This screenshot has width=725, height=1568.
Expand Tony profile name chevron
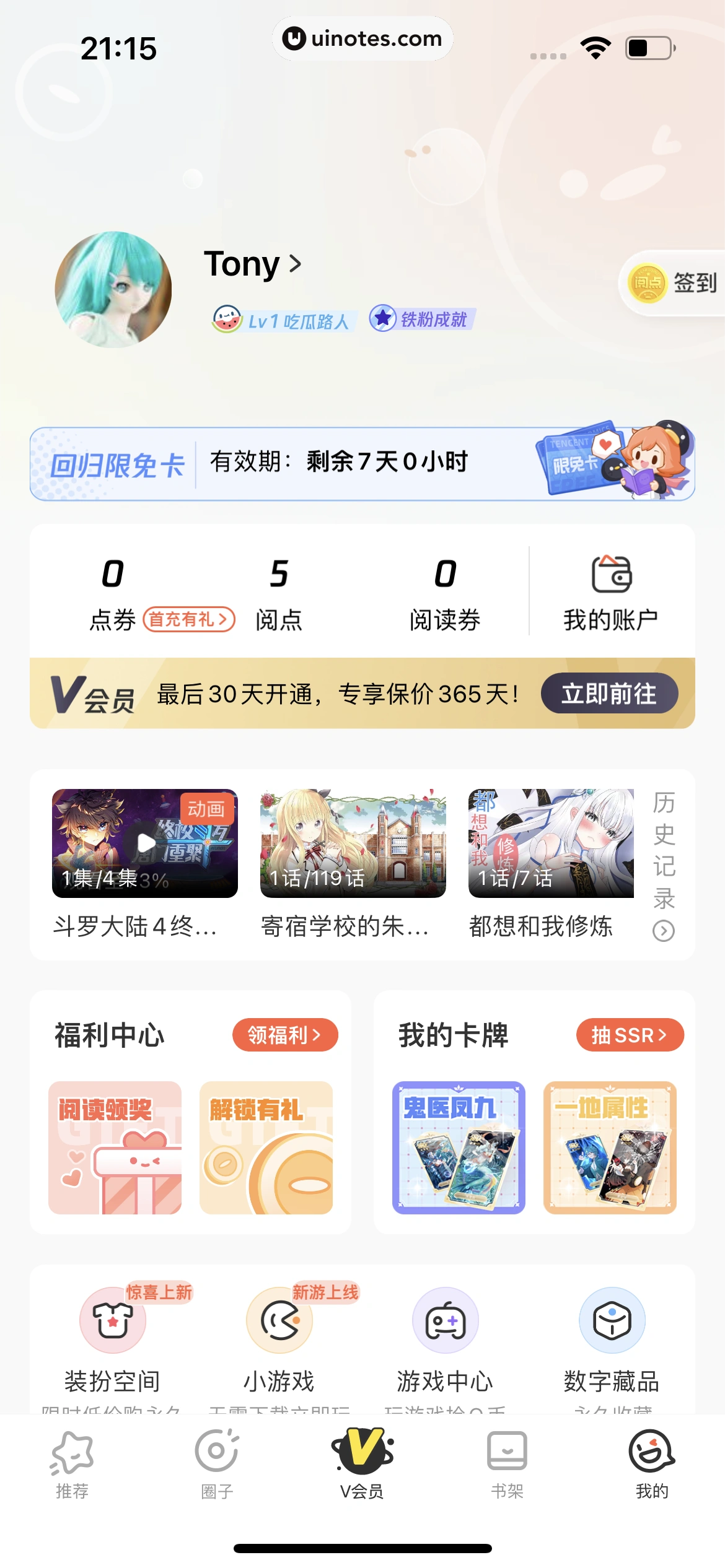click(x=296, y=264)
